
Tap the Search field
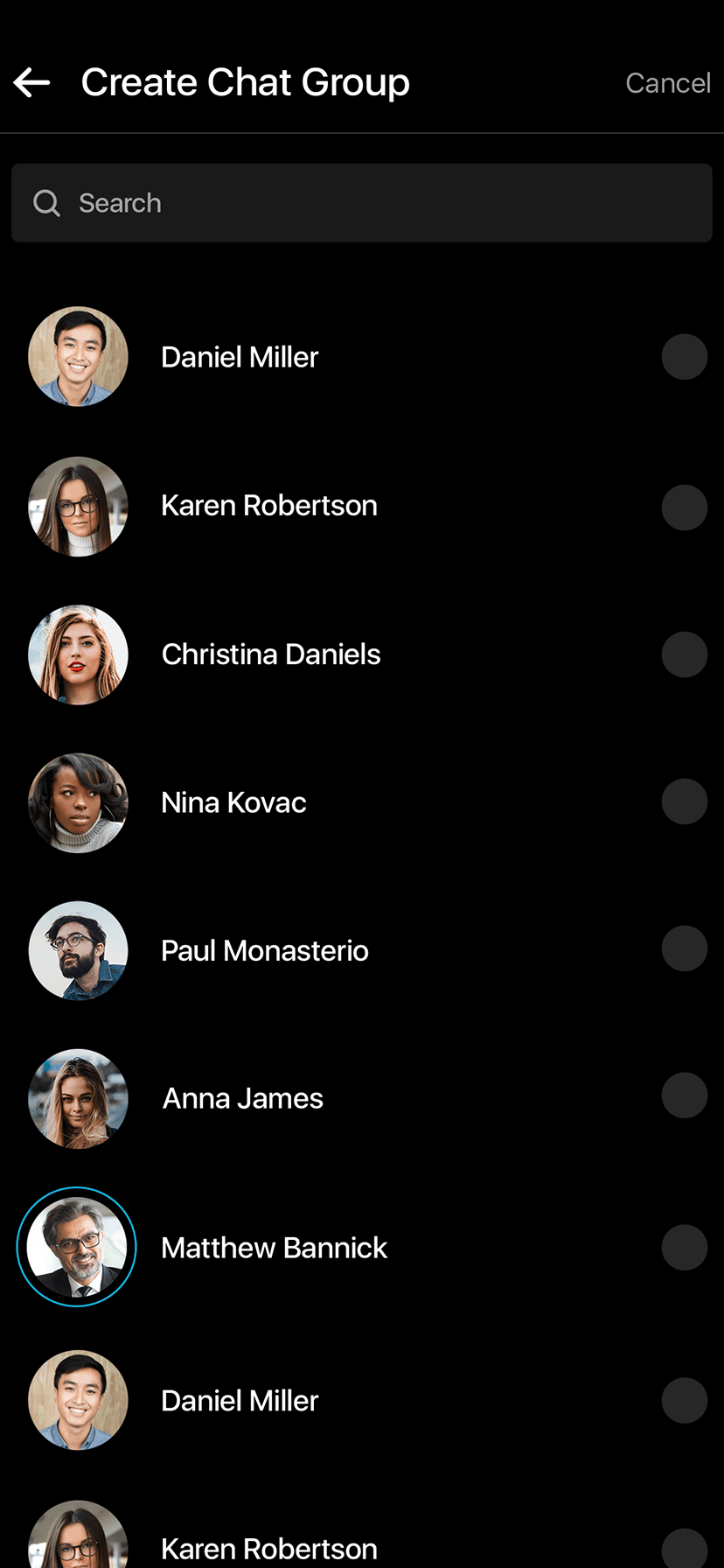coord(362,203)
